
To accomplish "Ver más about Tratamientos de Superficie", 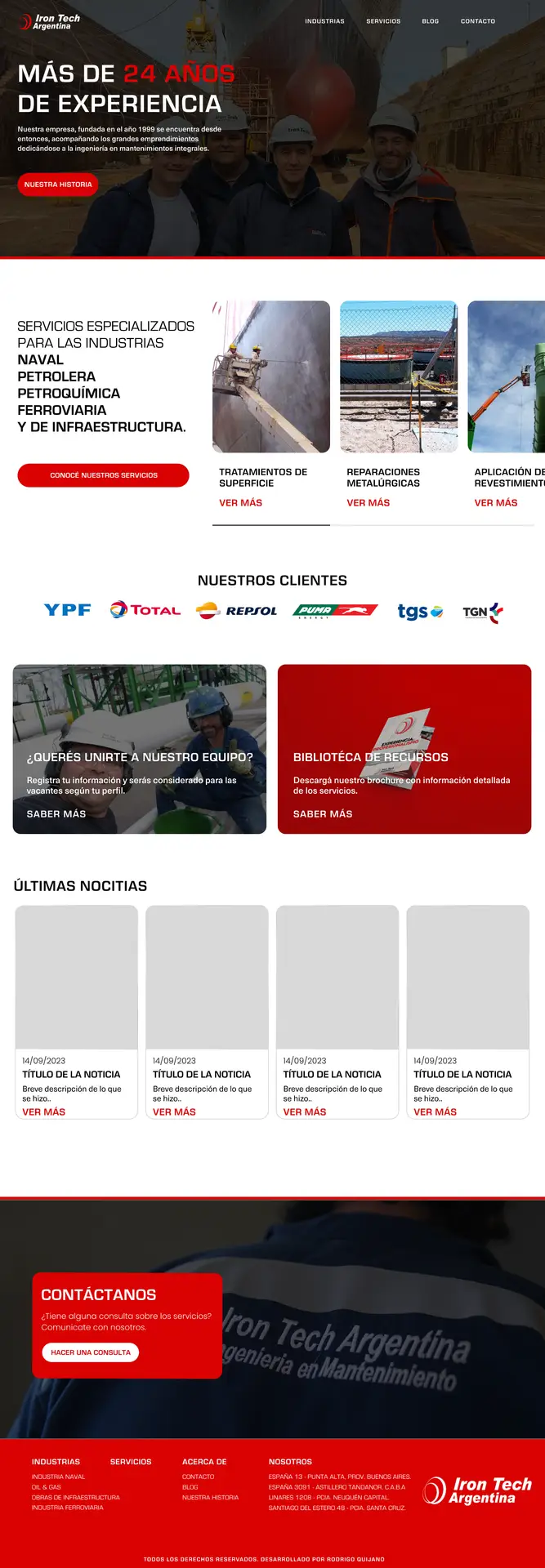I will [x=240, y=503].
